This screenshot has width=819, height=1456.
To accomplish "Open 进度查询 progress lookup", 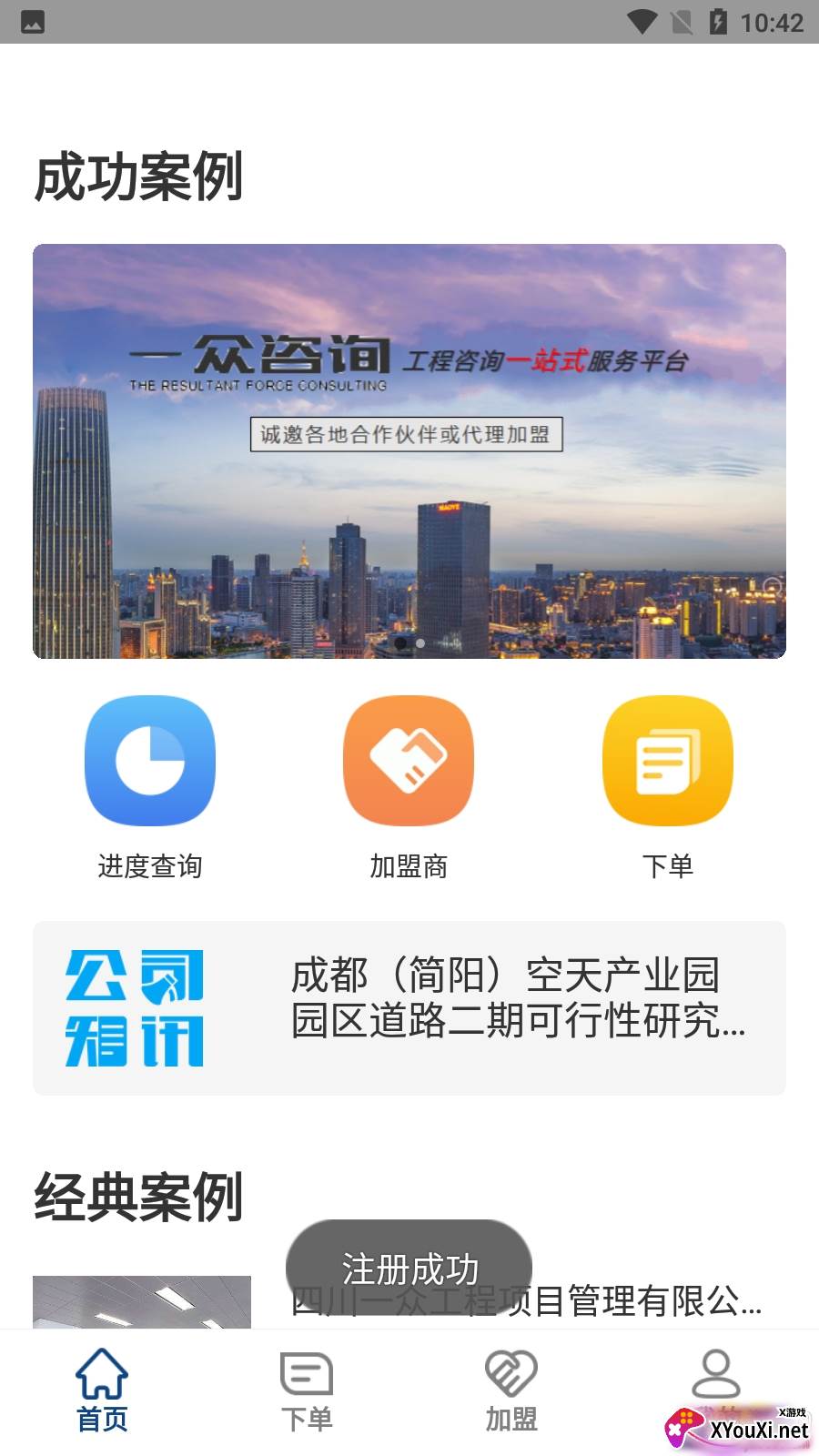I will point(150,762).
